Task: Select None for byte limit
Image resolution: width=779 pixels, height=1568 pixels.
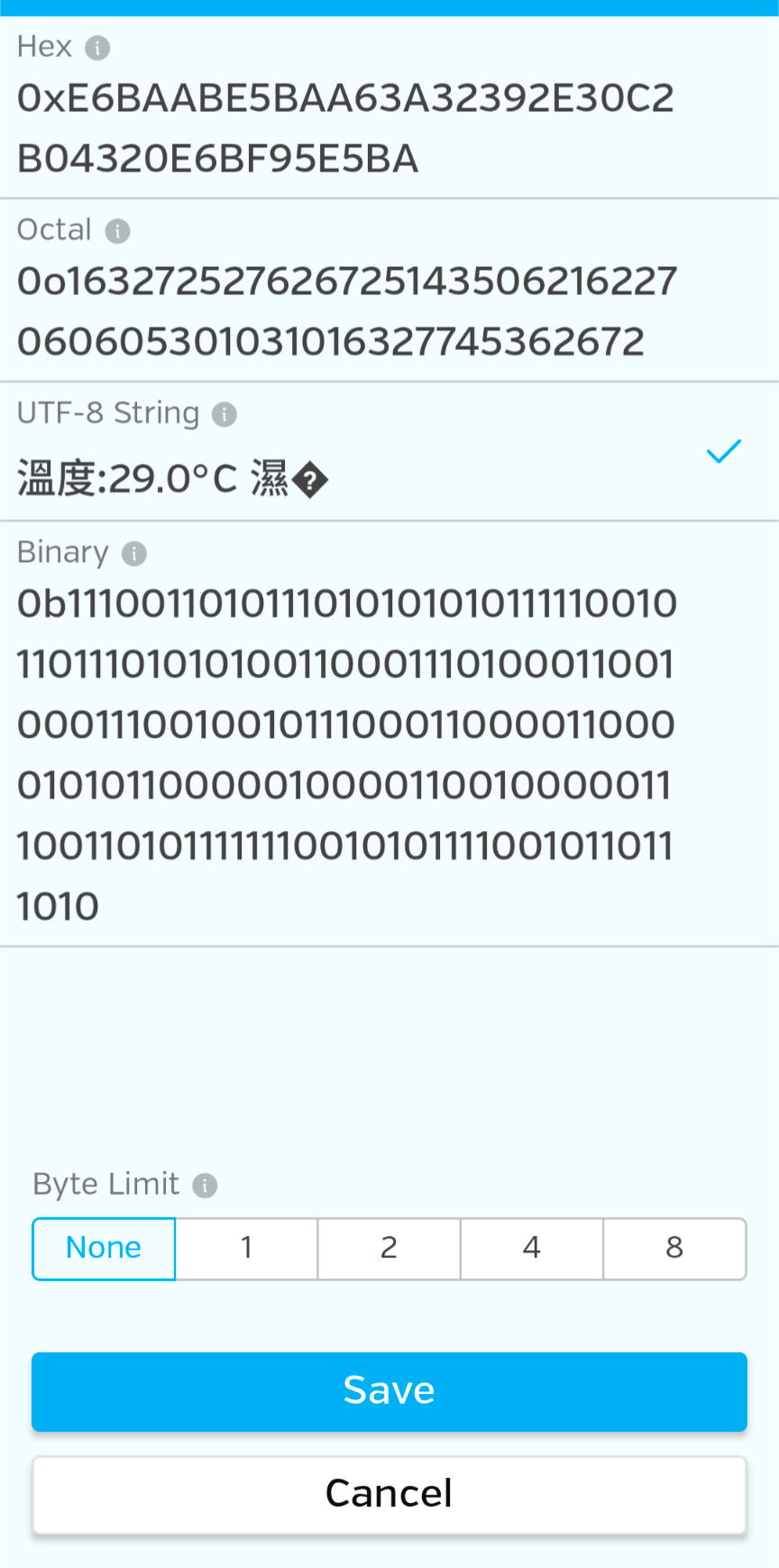Action: coord(104,1249)
